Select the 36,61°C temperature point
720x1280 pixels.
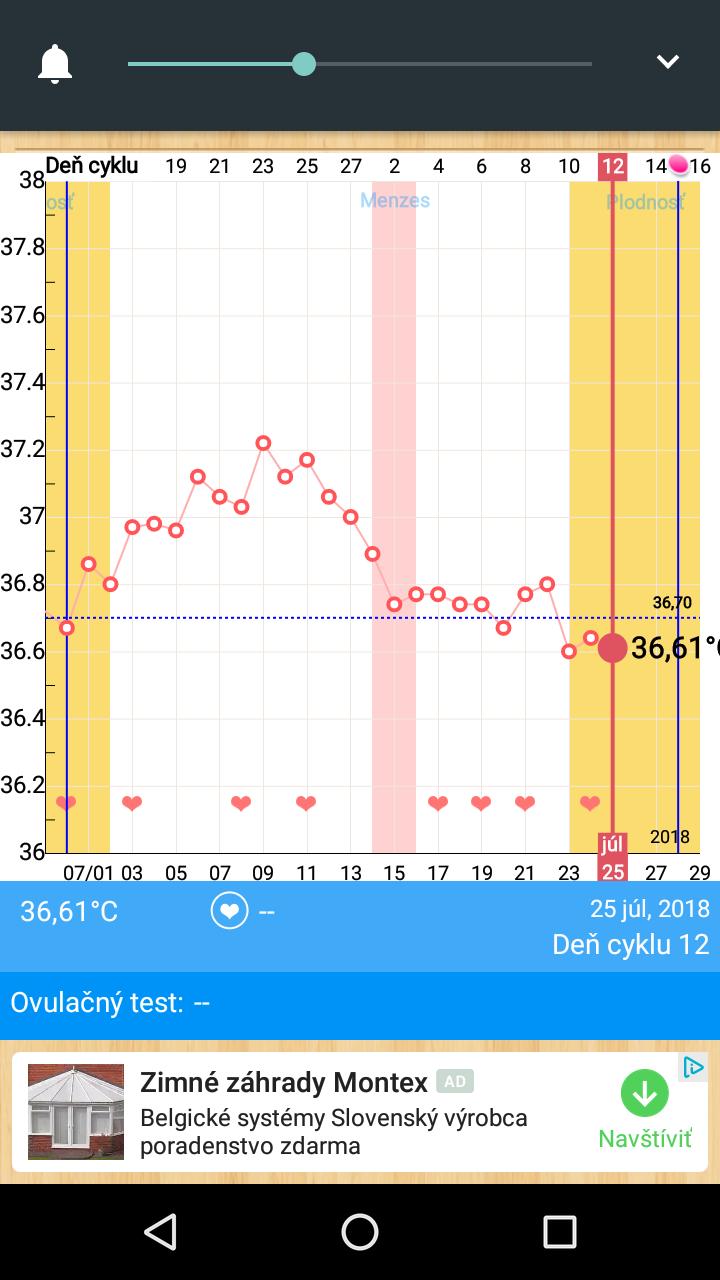(x=612, y=648)
